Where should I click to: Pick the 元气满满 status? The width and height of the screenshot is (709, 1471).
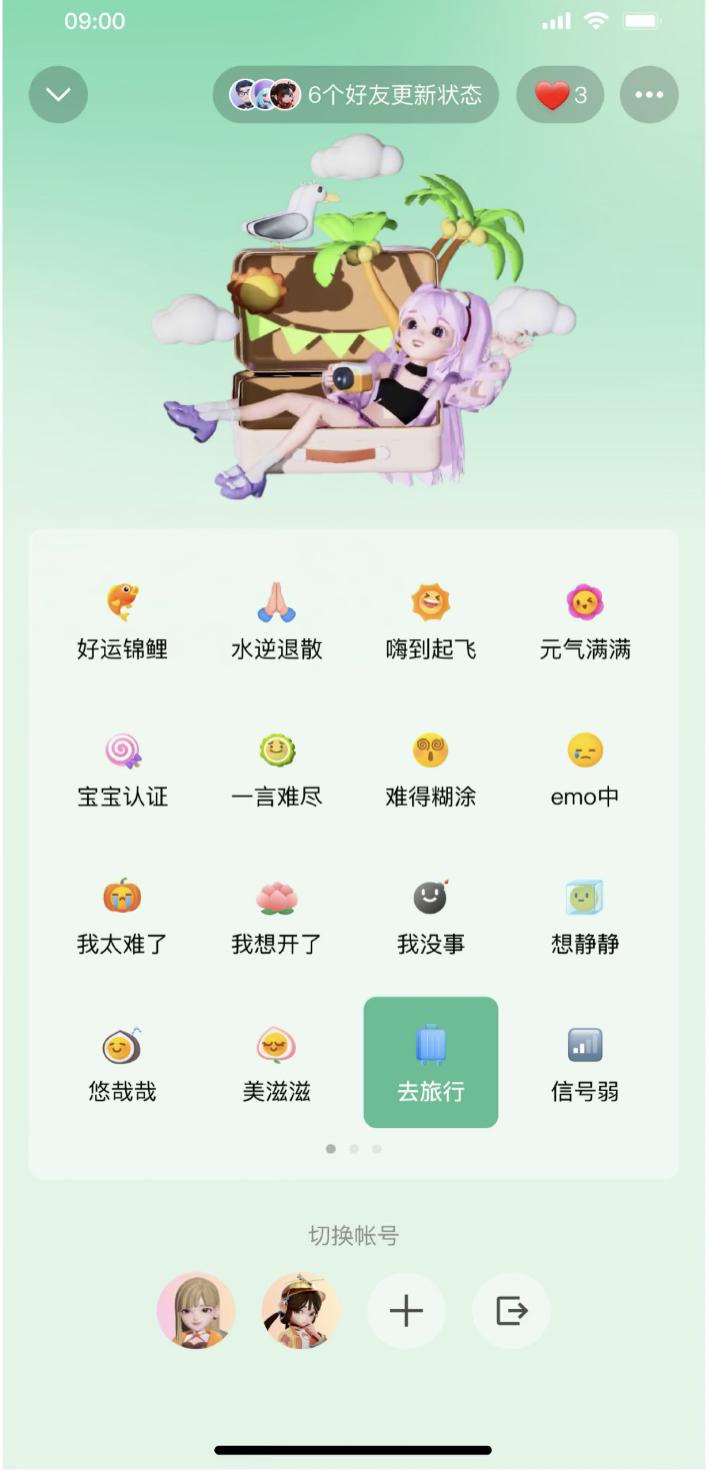585,622
